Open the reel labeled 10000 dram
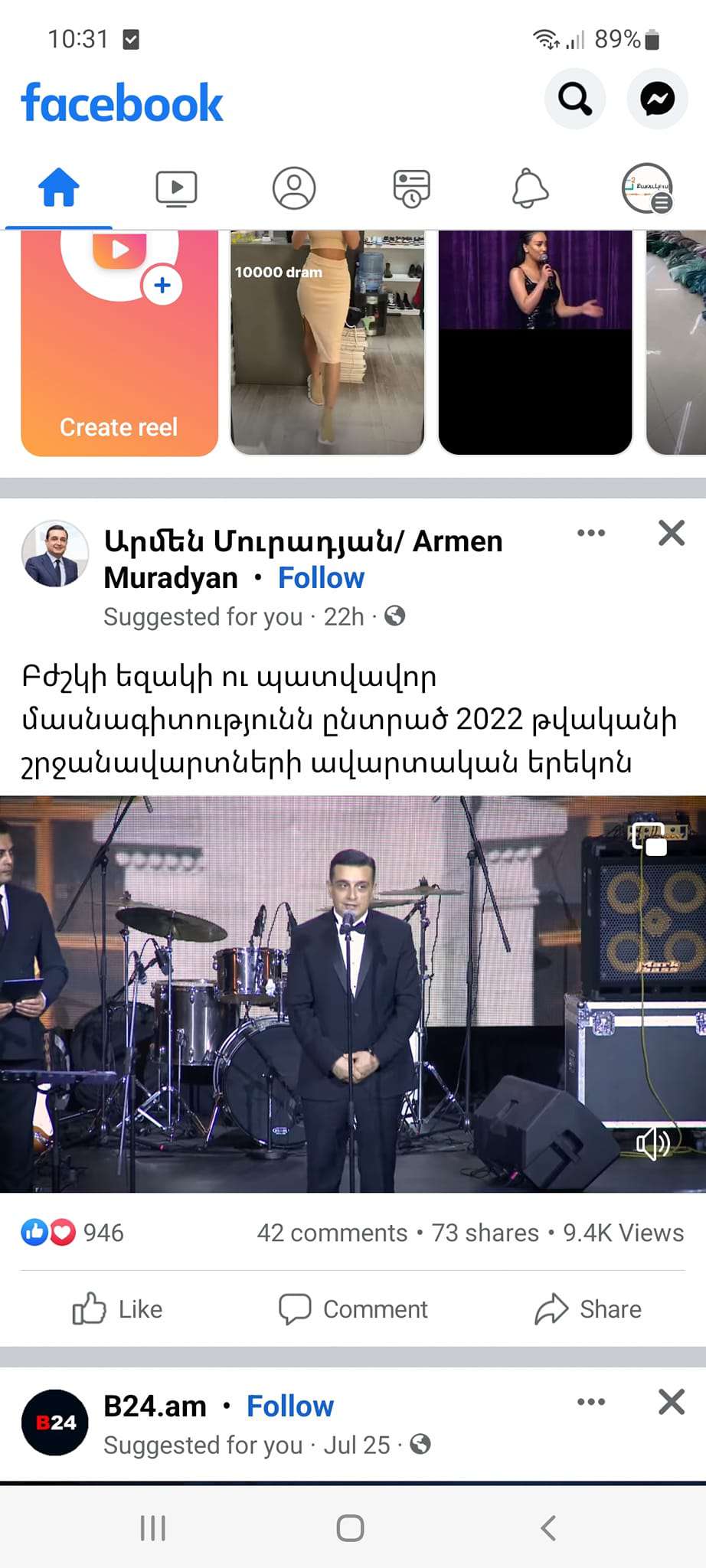This screenshot has height=1568, width=706. click(328, 345)
